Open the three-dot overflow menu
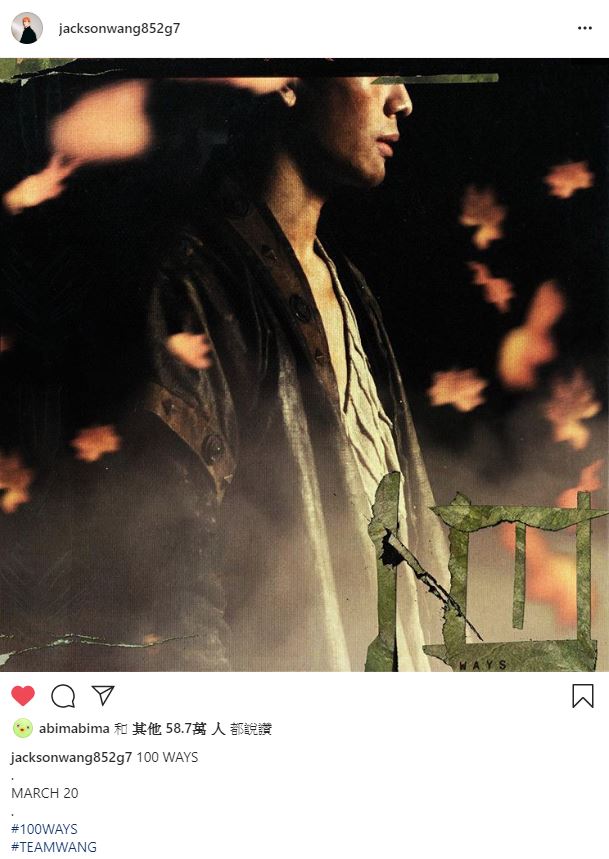This screenshot has width=609, height=859. [585, 28]
